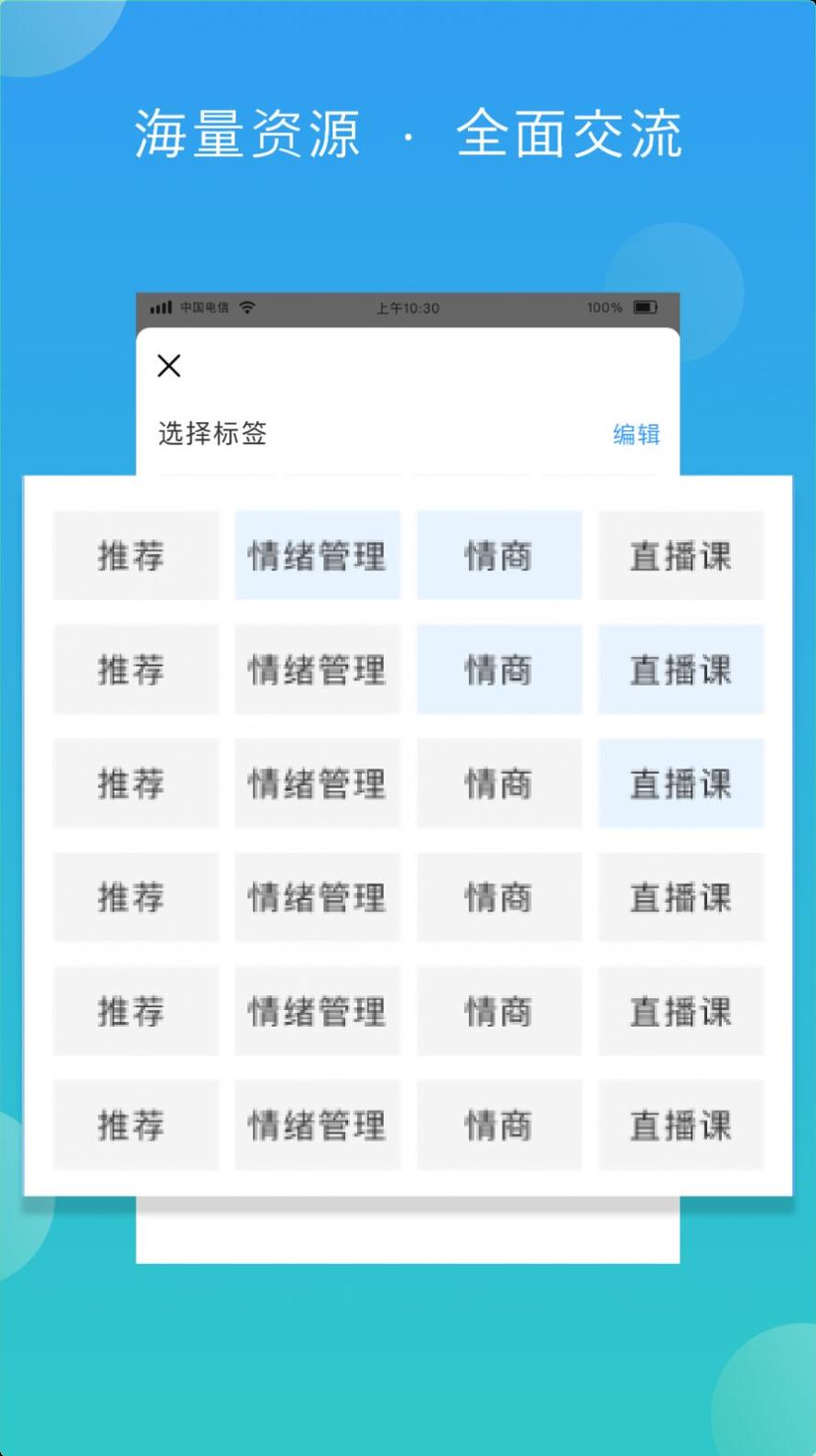Screen dimensions: 816x1456
Task: Click the Wi-Fi icon in the status bar
Action: 246,307
